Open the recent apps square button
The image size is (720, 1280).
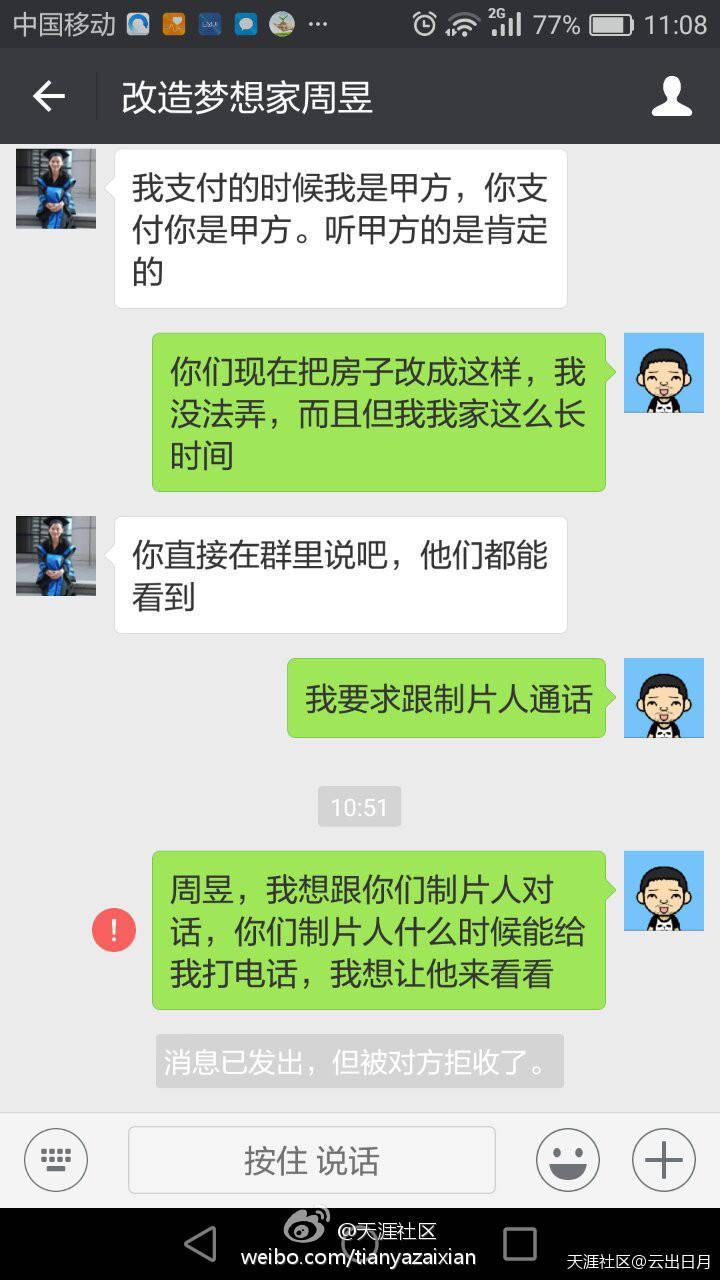pos(519,1244)
